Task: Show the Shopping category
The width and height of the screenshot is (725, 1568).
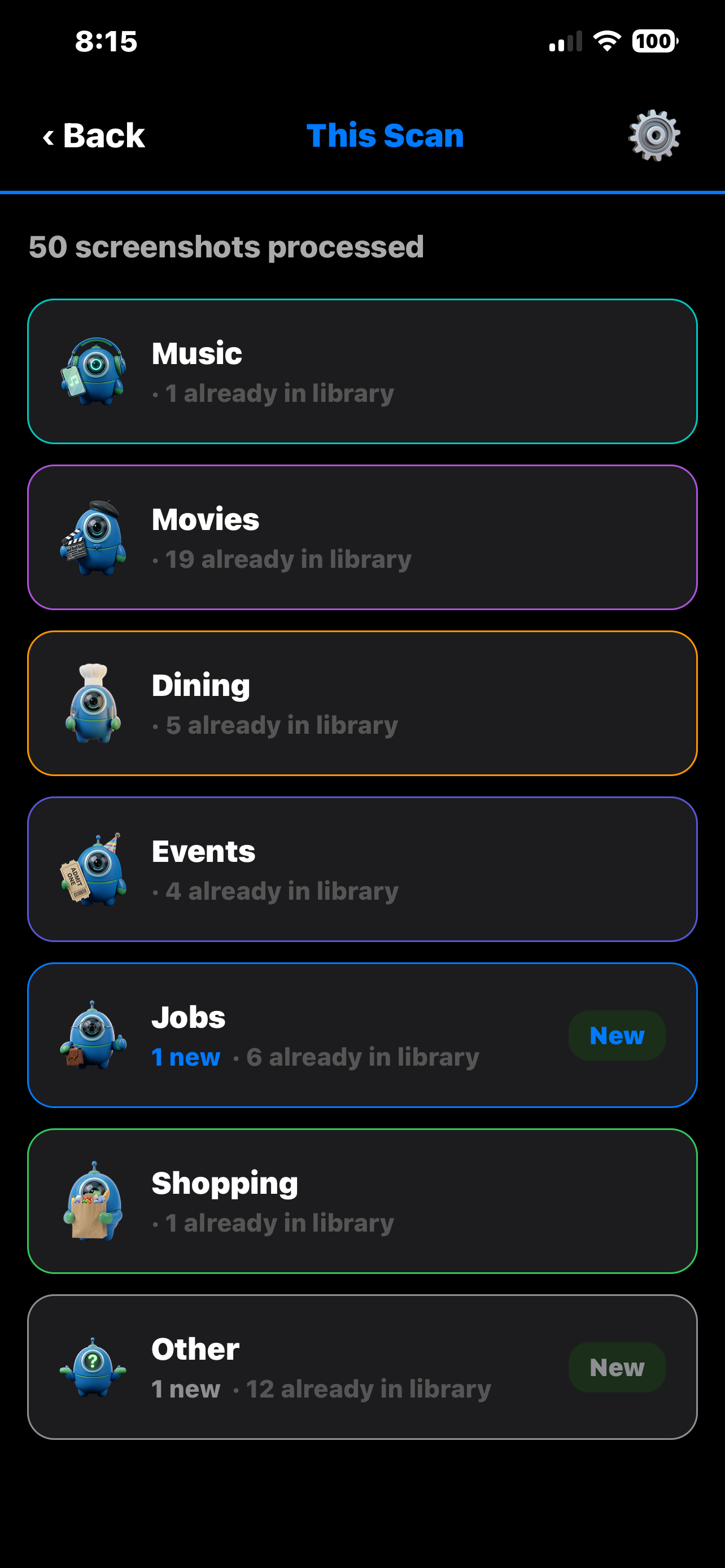Action: 362,1201
